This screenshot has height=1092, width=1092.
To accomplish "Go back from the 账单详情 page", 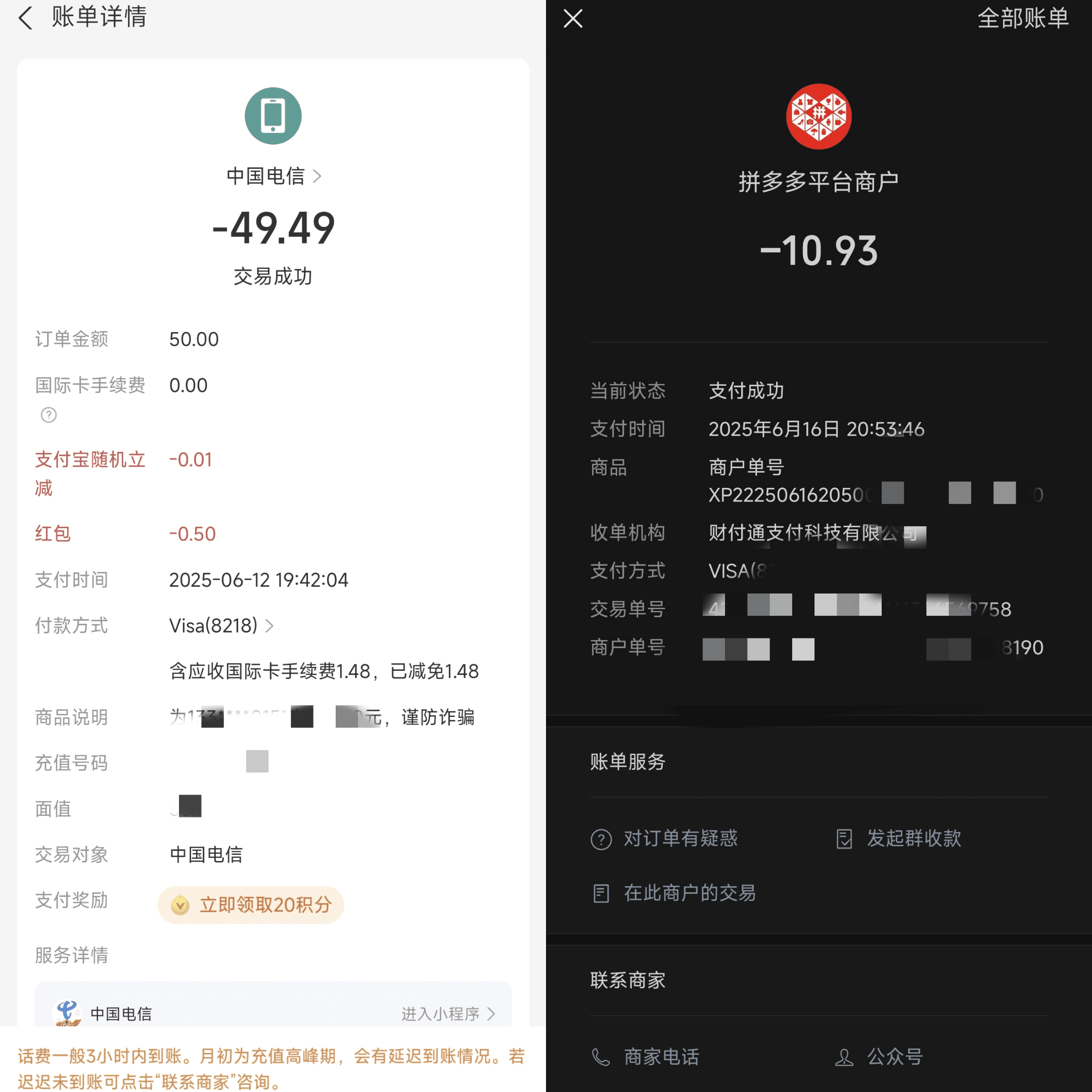I will (x=25, y=18).
